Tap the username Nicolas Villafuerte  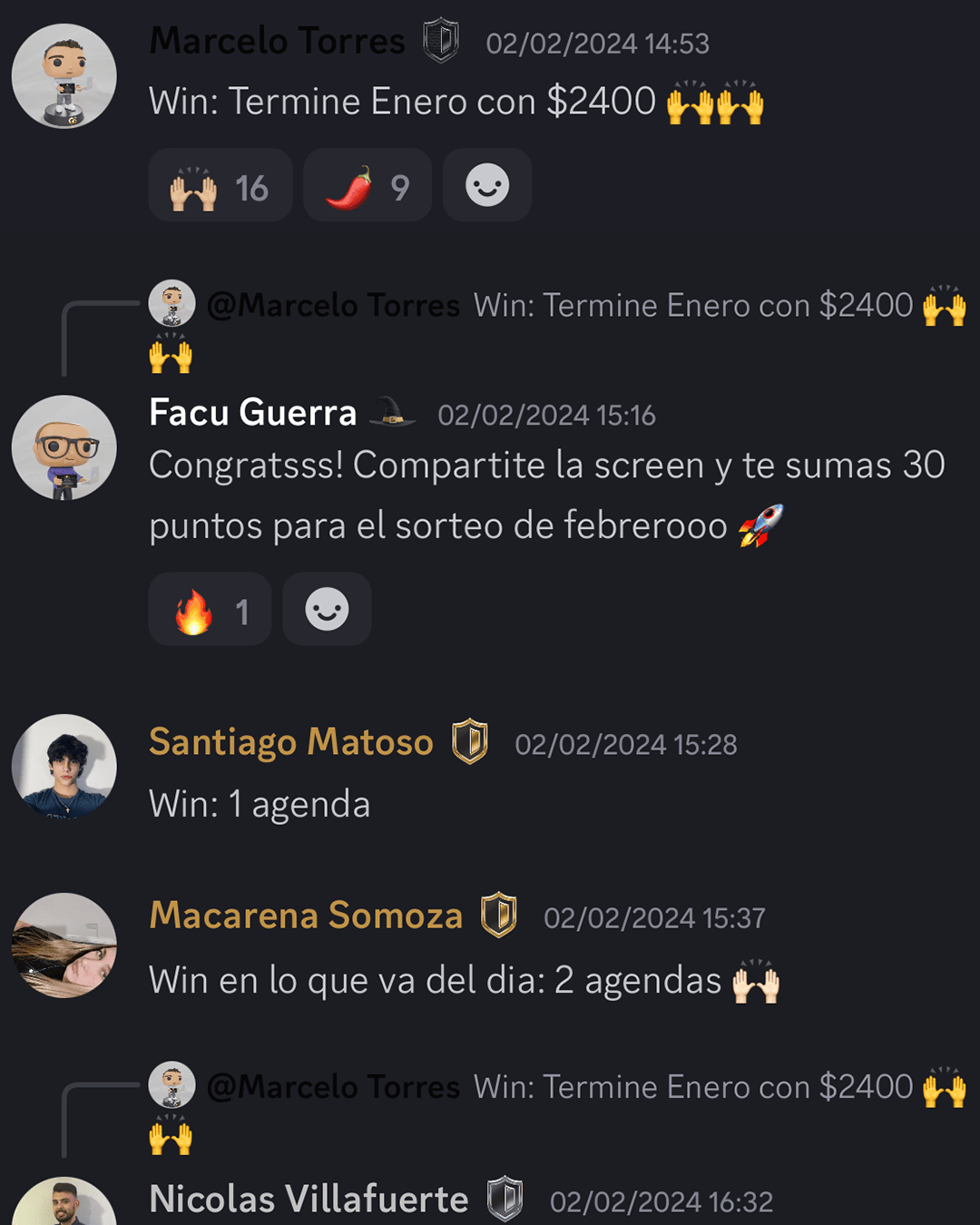click(x=309, y=1200)
